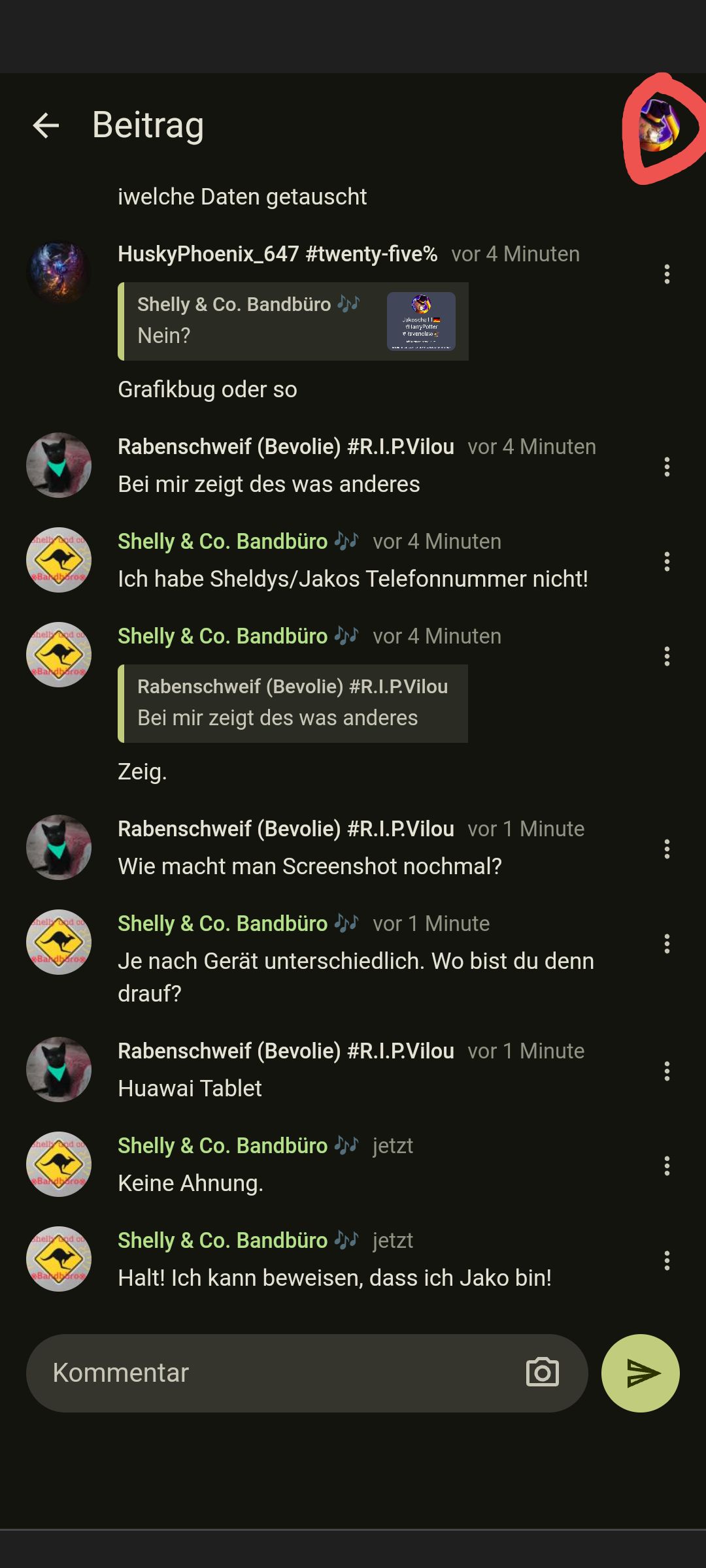706x1568 pixels.
Task: Open options for the 'Zeig.' comment
Action: (x=667, y=657)
